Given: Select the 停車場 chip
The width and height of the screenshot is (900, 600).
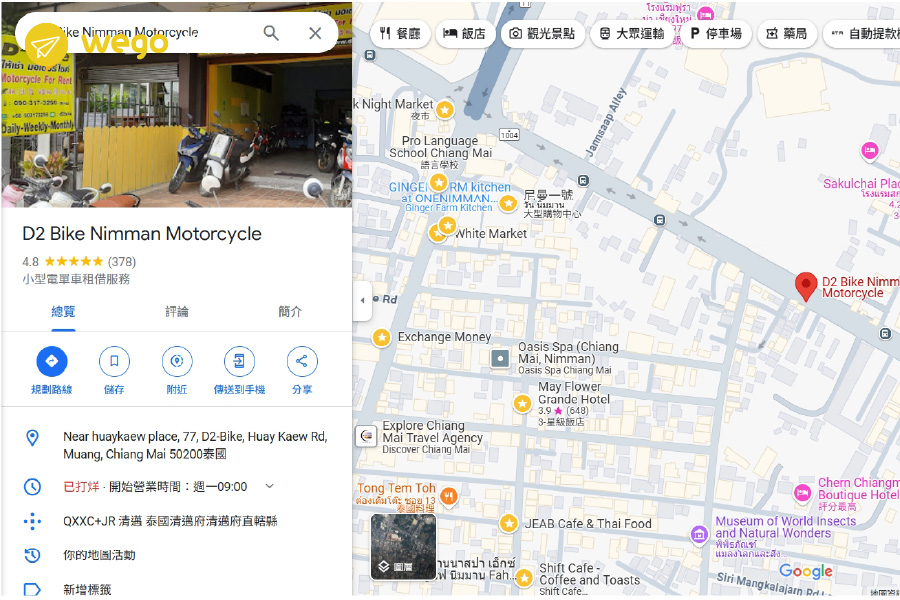Looking at the screenshot, I should point(715,33).
